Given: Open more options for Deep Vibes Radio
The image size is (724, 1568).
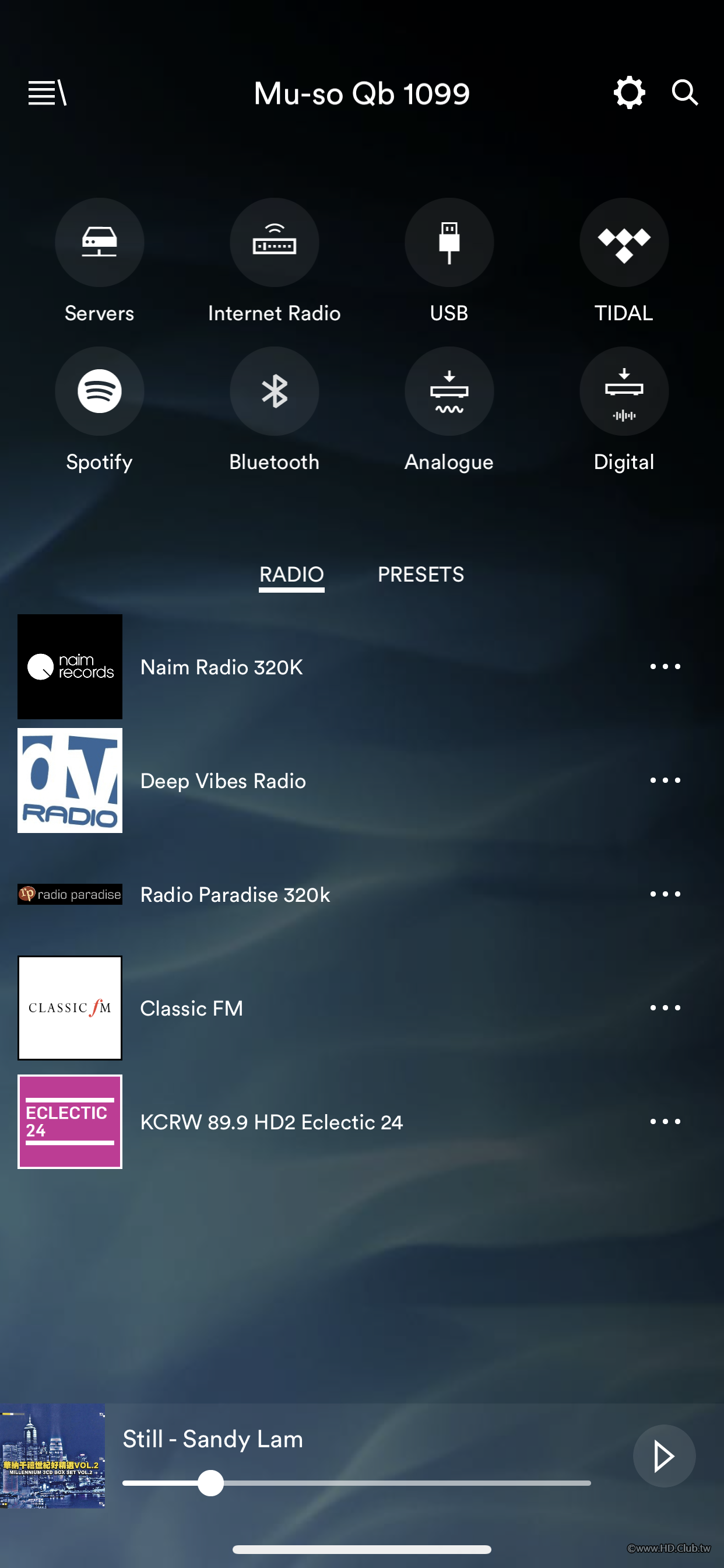Looking at the screenshot, I should coord(665,780).
